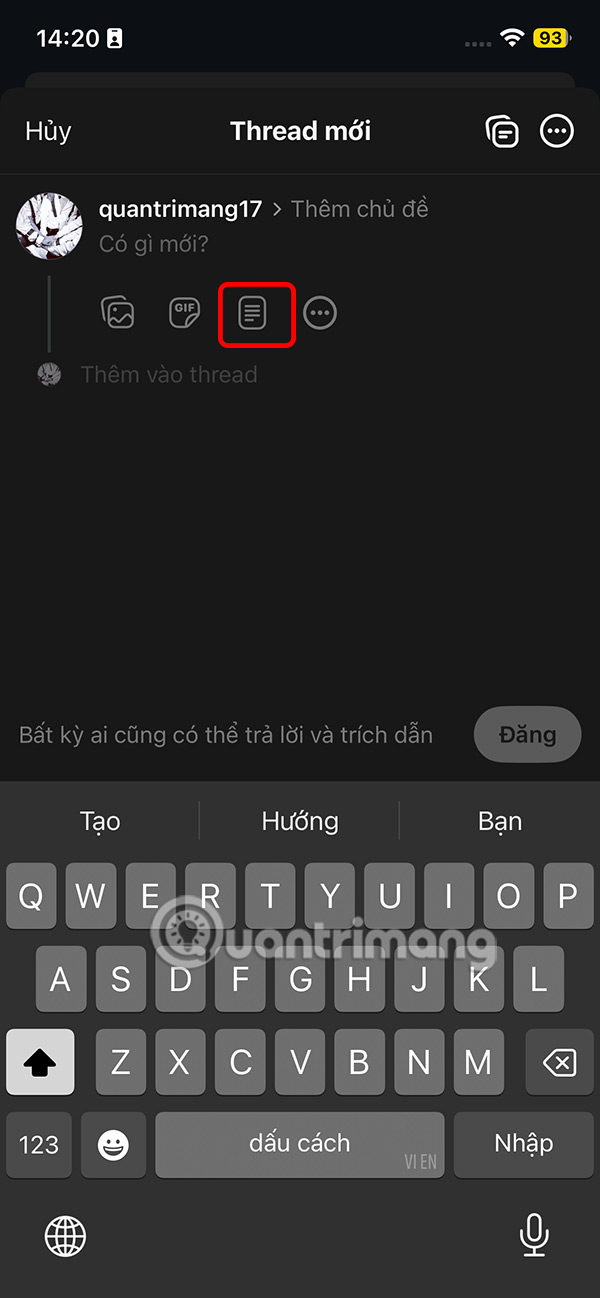600x1298 pixels.
Task: Open the emoji keyboard
Action: coord(113,1145)
